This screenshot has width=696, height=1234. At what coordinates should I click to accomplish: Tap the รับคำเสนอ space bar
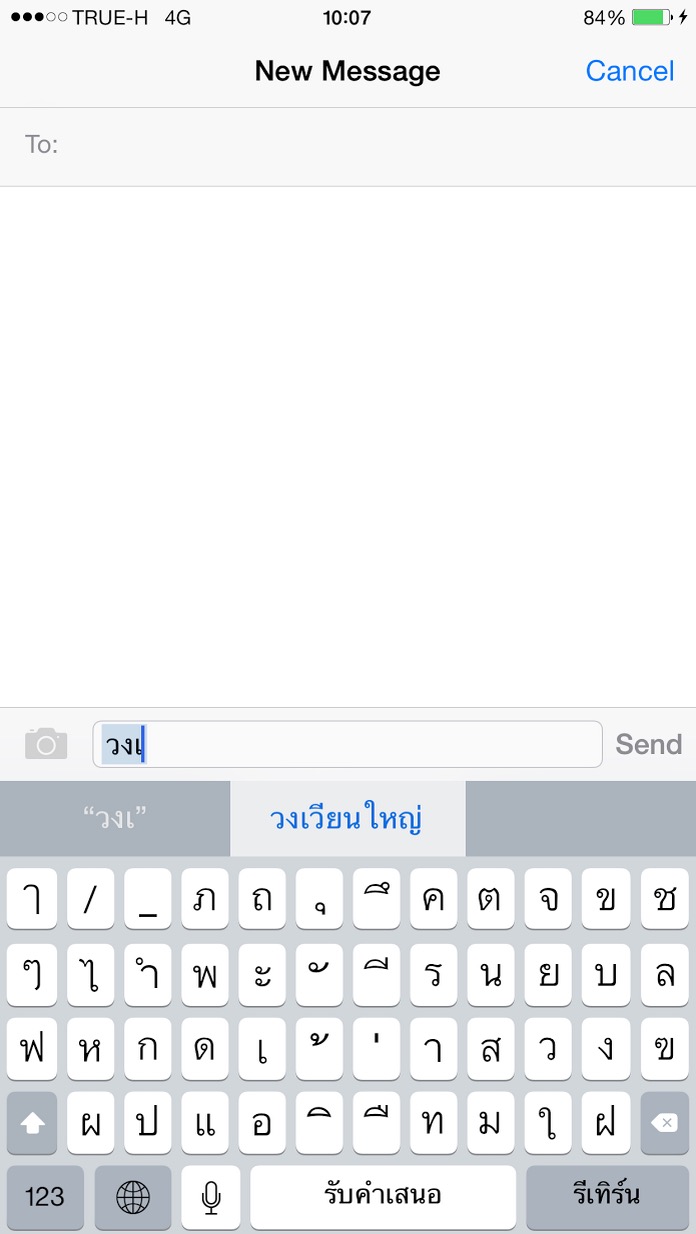pos(383,1197)
